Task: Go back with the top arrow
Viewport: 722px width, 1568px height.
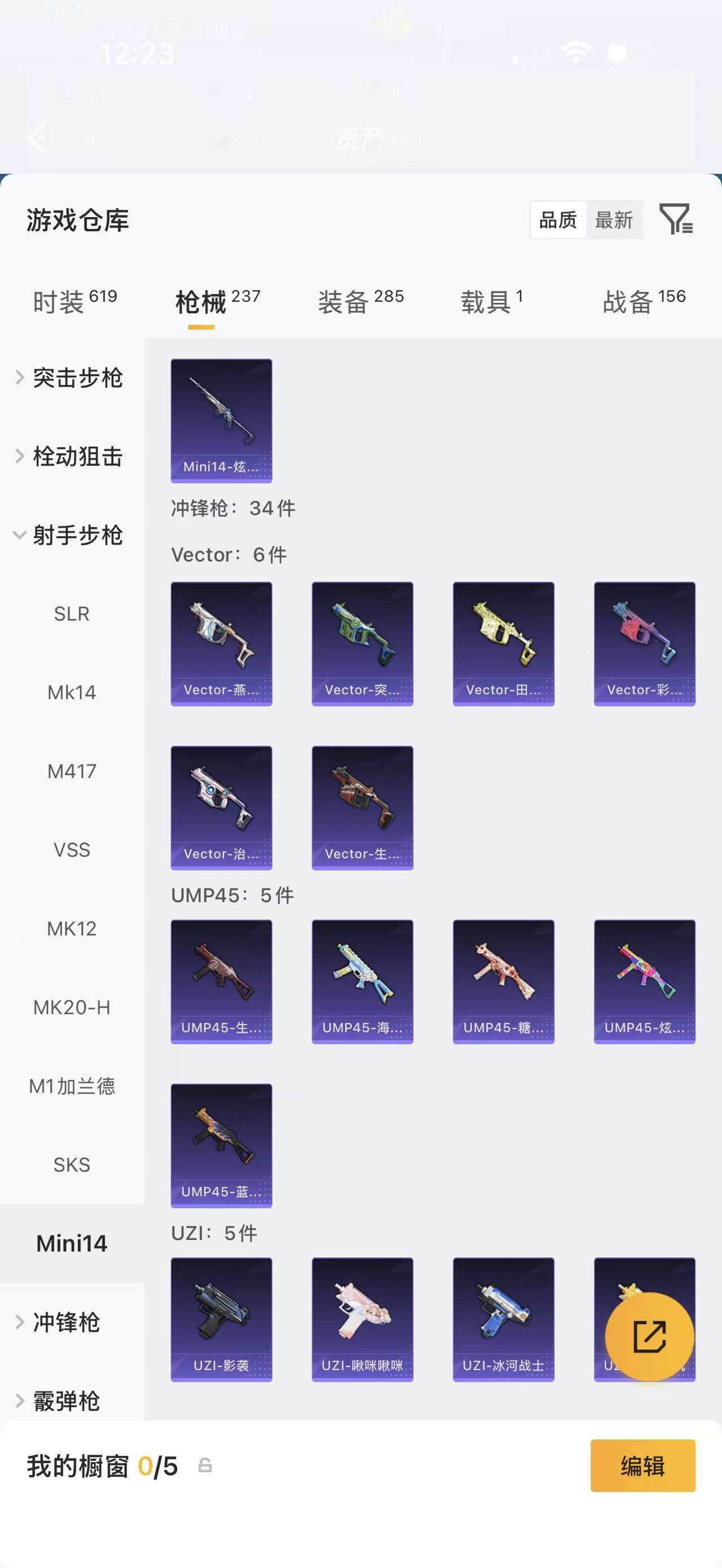Action: [38, 136]
